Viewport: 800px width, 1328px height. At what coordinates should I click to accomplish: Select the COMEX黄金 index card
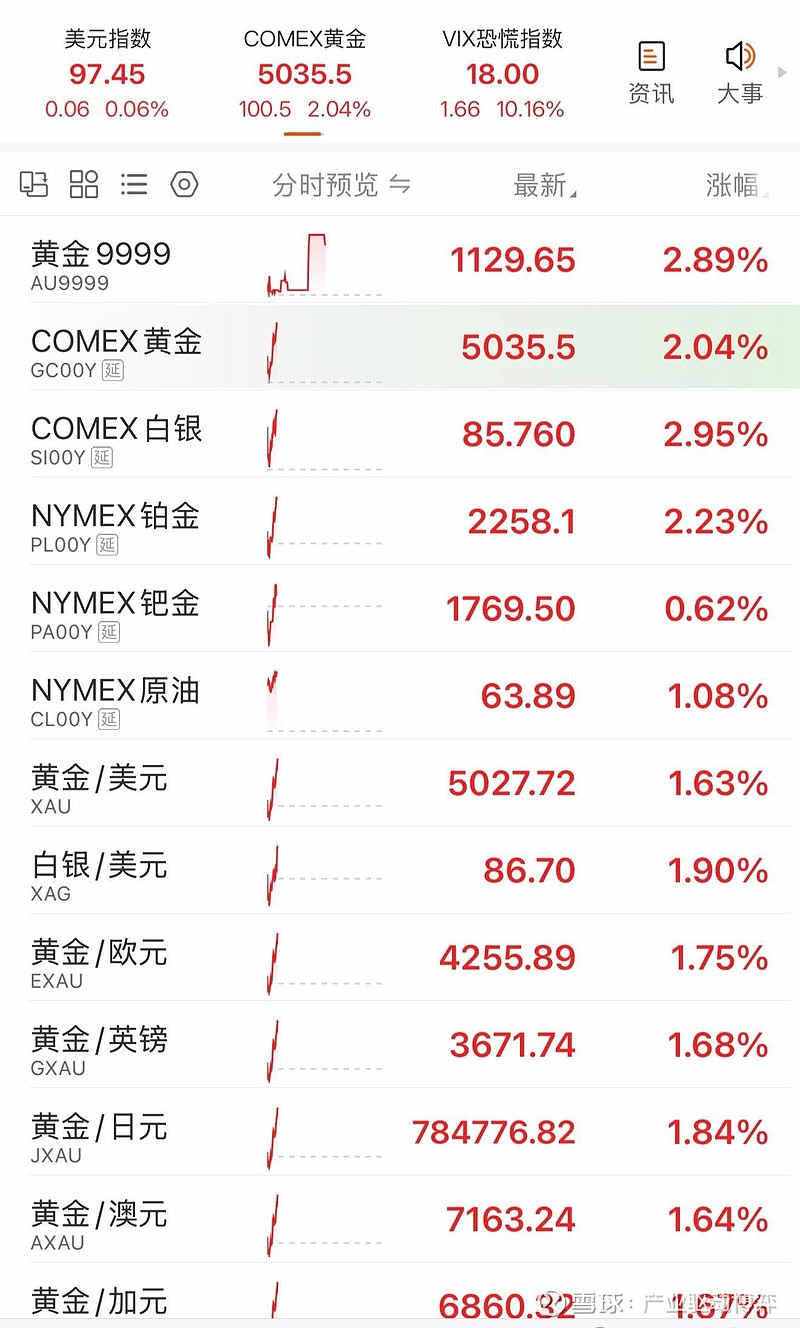point(305,74)
